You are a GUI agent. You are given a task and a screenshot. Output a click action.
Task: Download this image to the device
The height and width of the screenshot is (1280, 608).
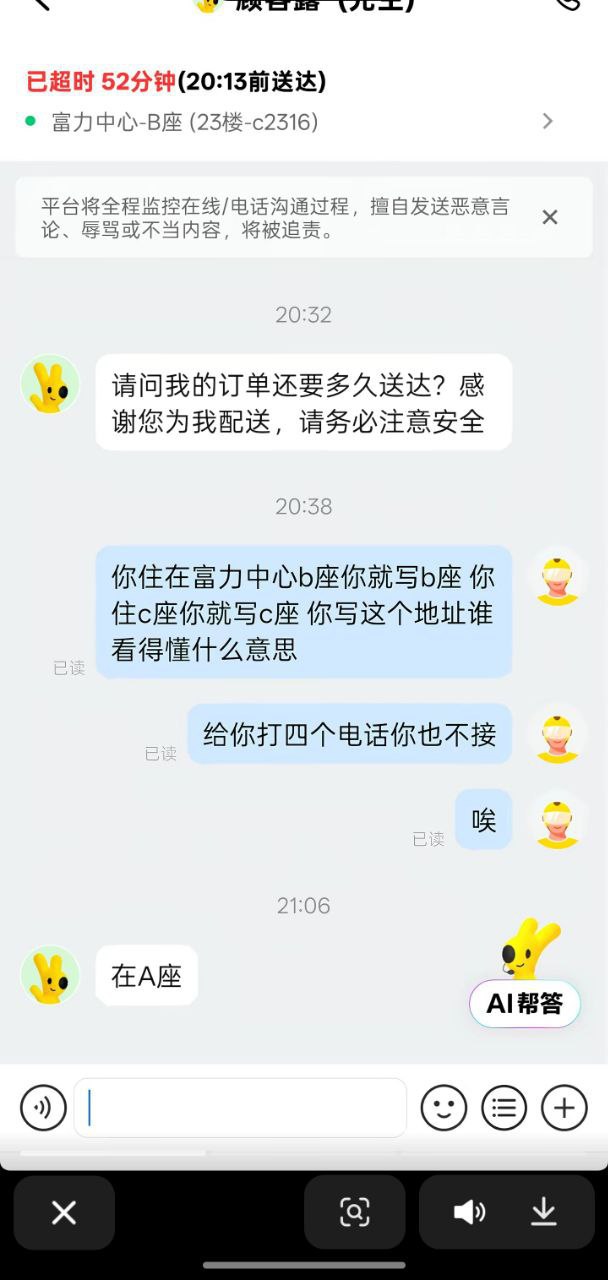coord(543,1213)
